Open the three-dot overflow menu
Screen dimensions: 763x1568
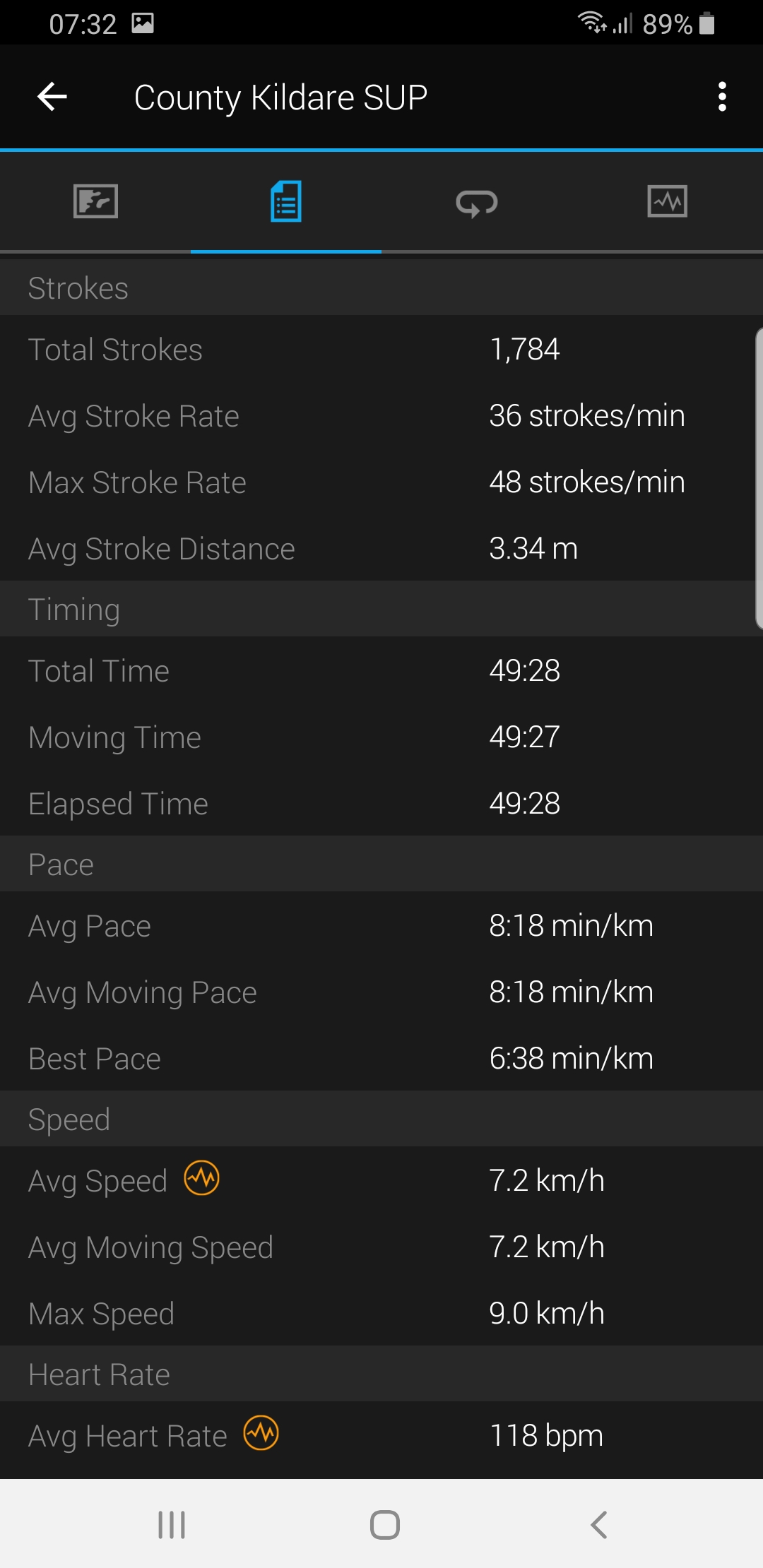(721, 96)
